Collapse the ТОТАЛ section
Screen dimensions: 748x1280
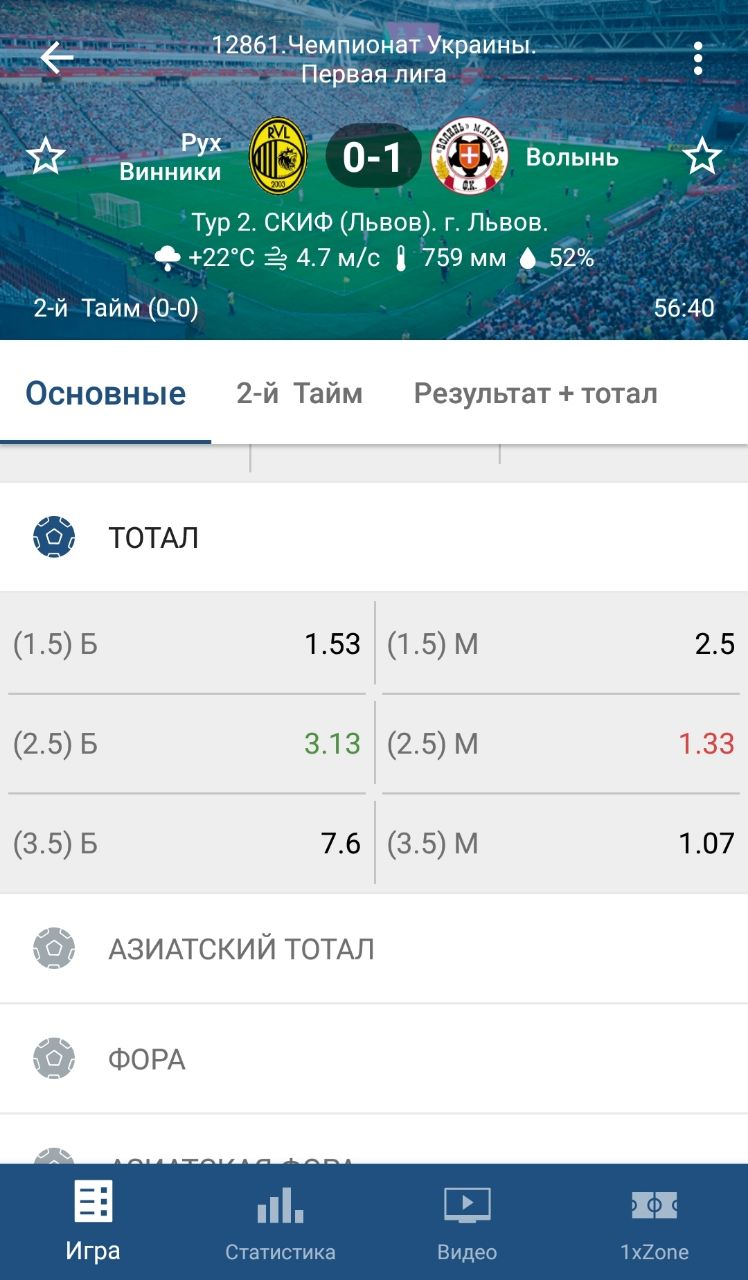pyautogui.click(x=374, y=537)
